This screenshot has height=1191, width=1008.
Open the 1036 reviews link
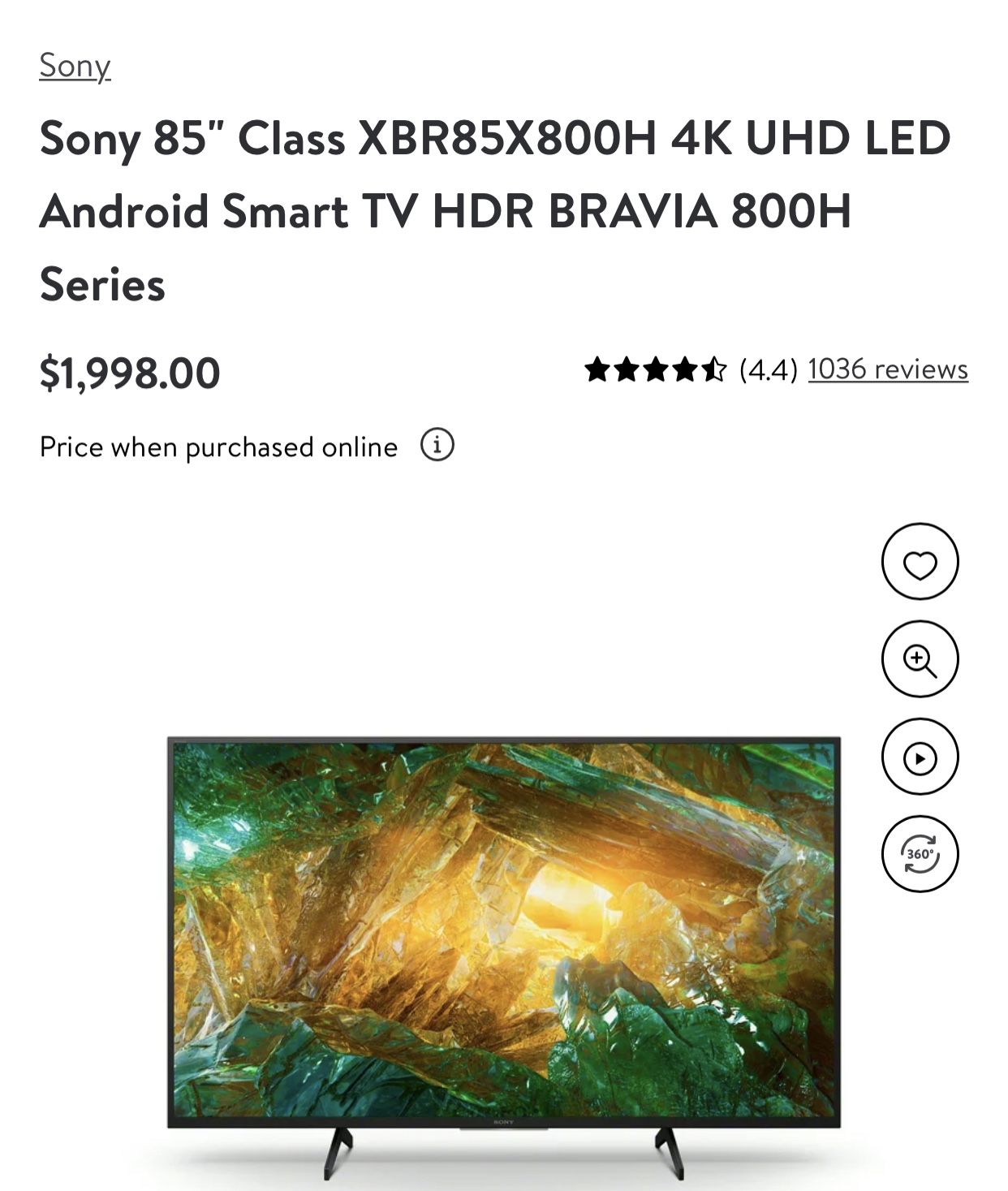tap(888, 369)
